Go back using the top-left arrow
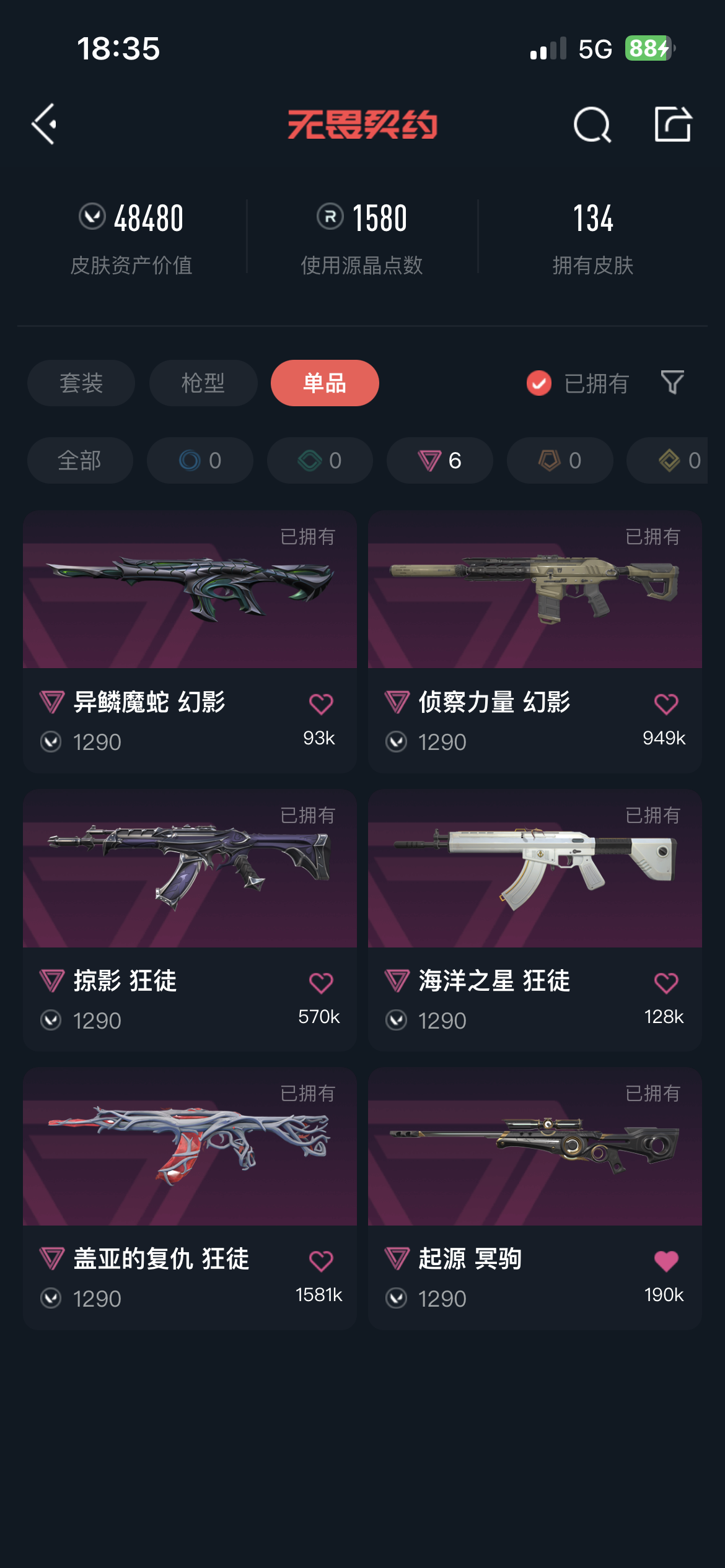The height and width of the screenshot is (1568, 725). pyautogui.click(x=45, y=124)
